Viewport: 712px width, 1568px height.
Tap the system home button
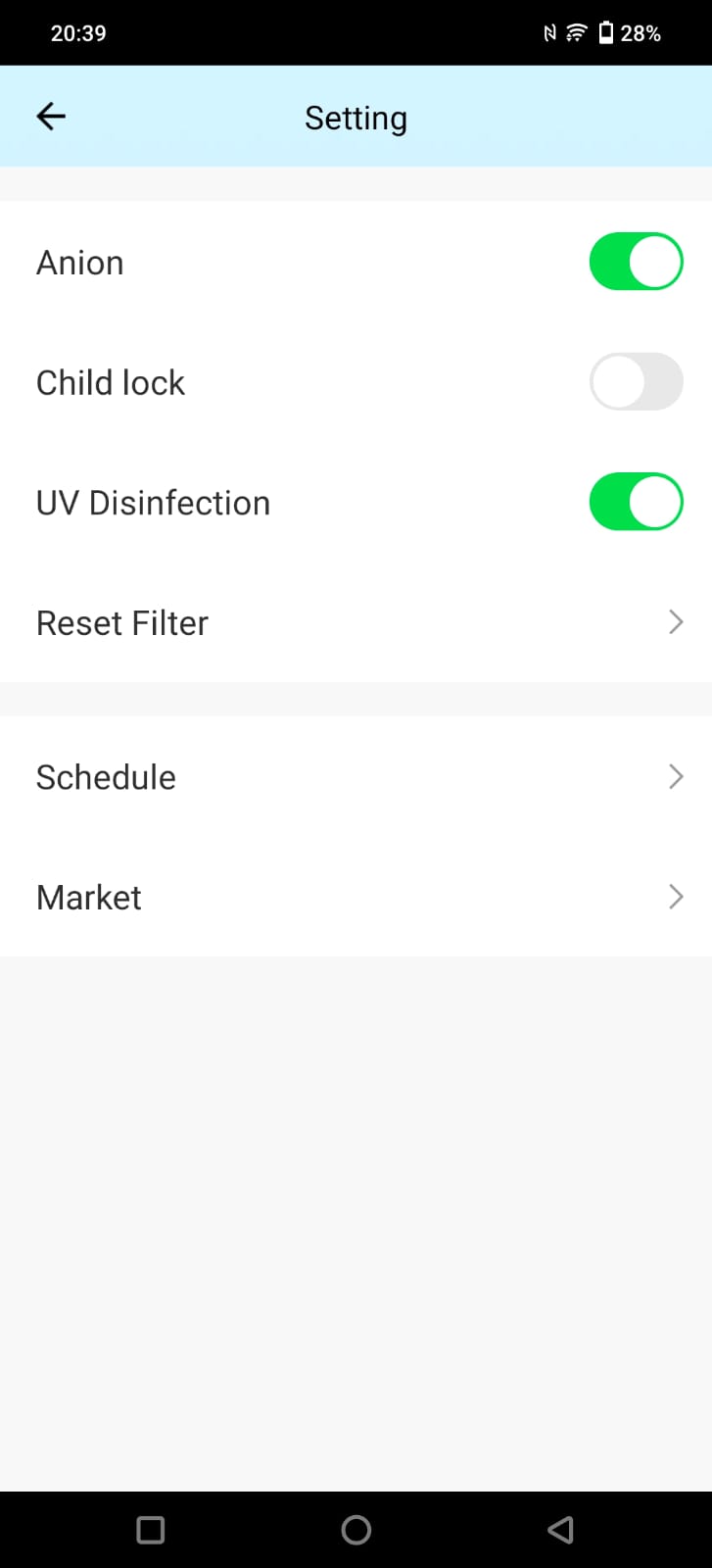coord(356,1530)
